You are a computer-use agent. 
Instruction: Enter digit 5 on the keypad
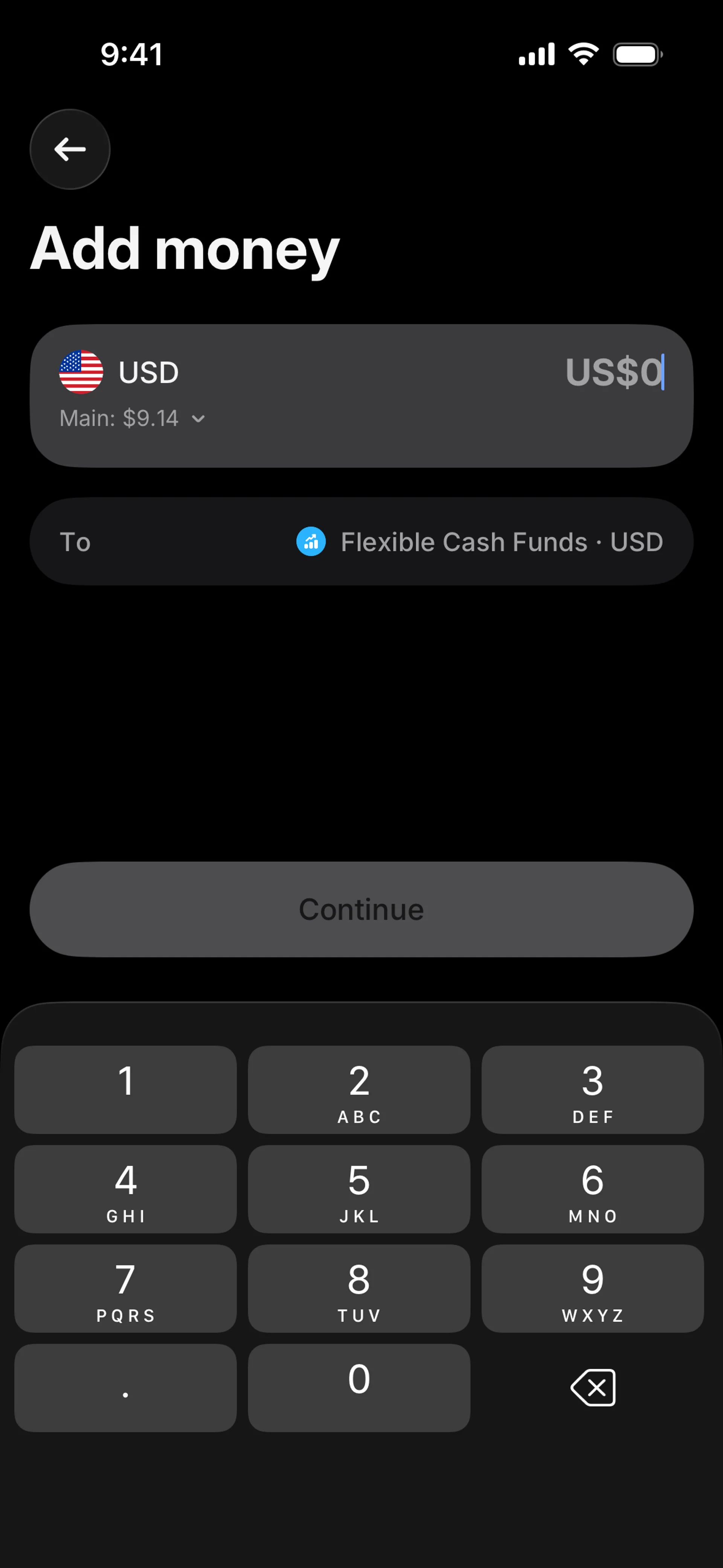pos(359,1189)
